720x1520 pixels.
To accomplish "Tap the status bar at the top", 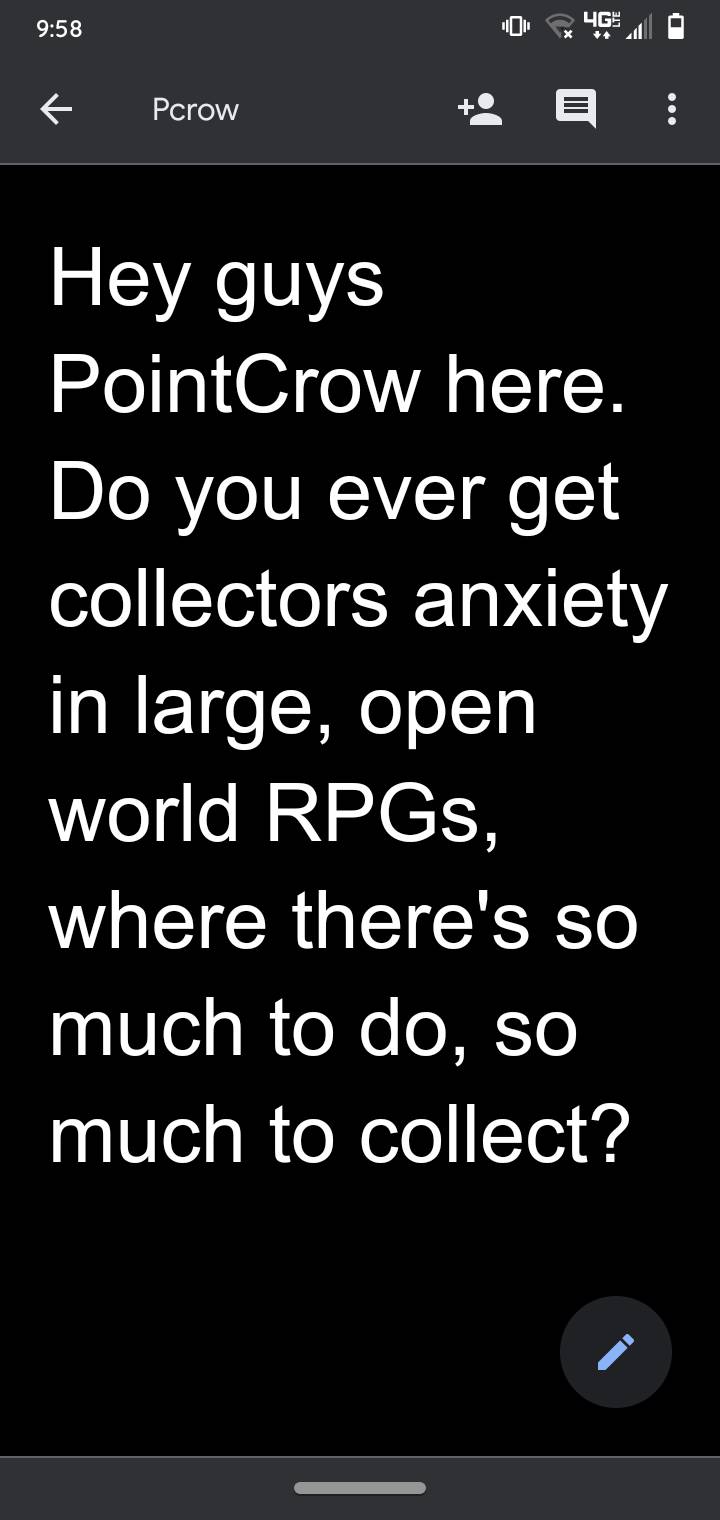I will tap(360, 27).
